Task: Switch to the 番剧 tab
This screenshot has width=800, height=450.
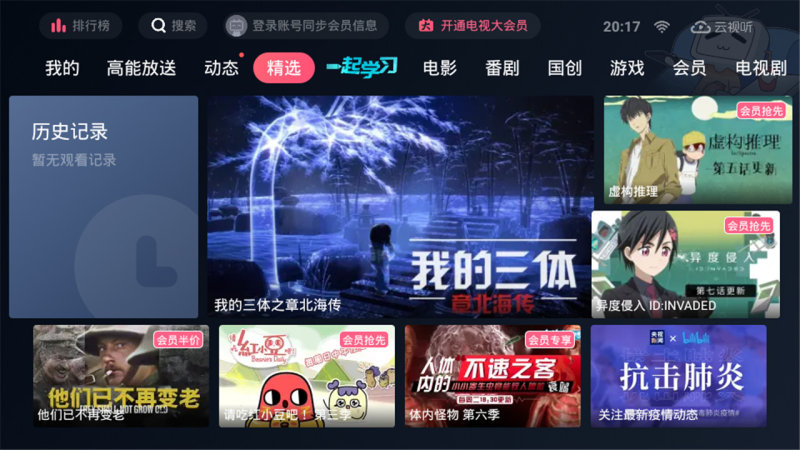Action: tap(502, 68)
